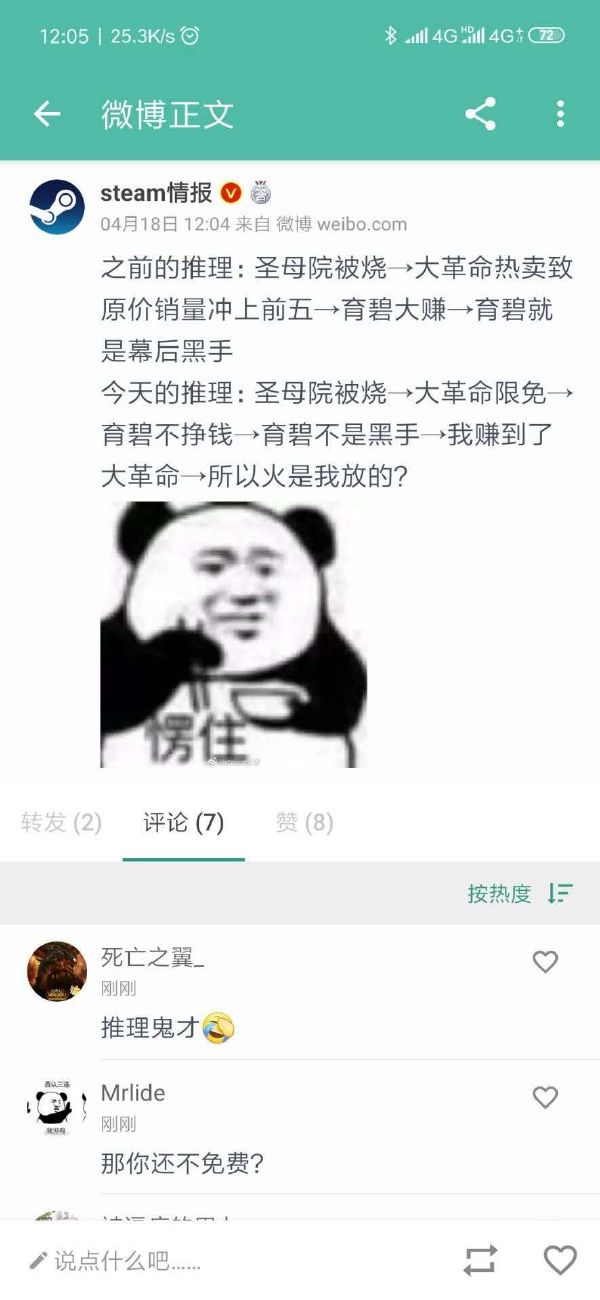Share this Weibo post
Viewport: 600px width, 1300px height.
click(480, 114)
